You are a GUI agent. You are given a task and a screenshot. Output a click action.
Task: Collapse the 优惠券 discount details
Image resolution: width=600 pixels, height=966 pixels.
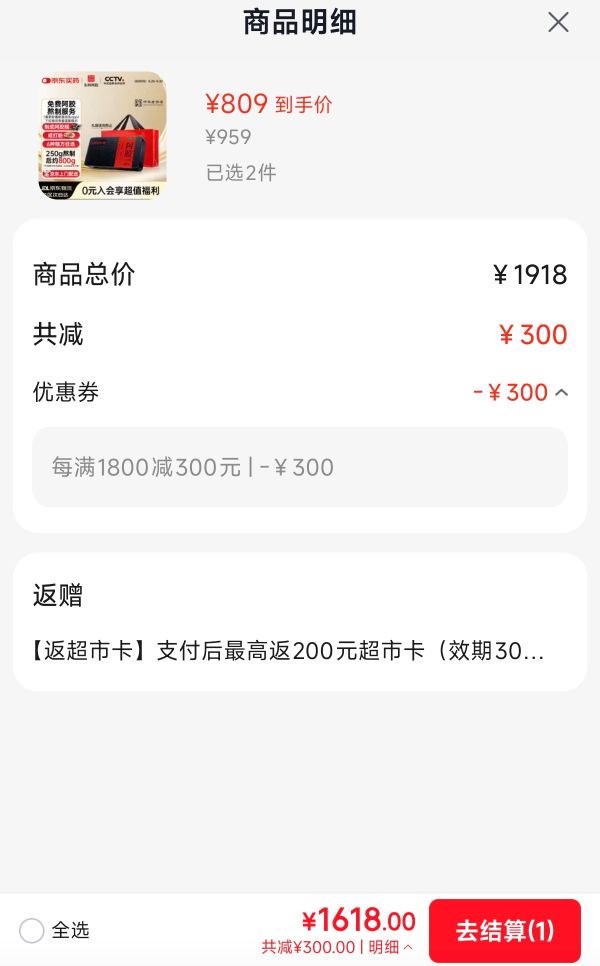tap(561, 392)
